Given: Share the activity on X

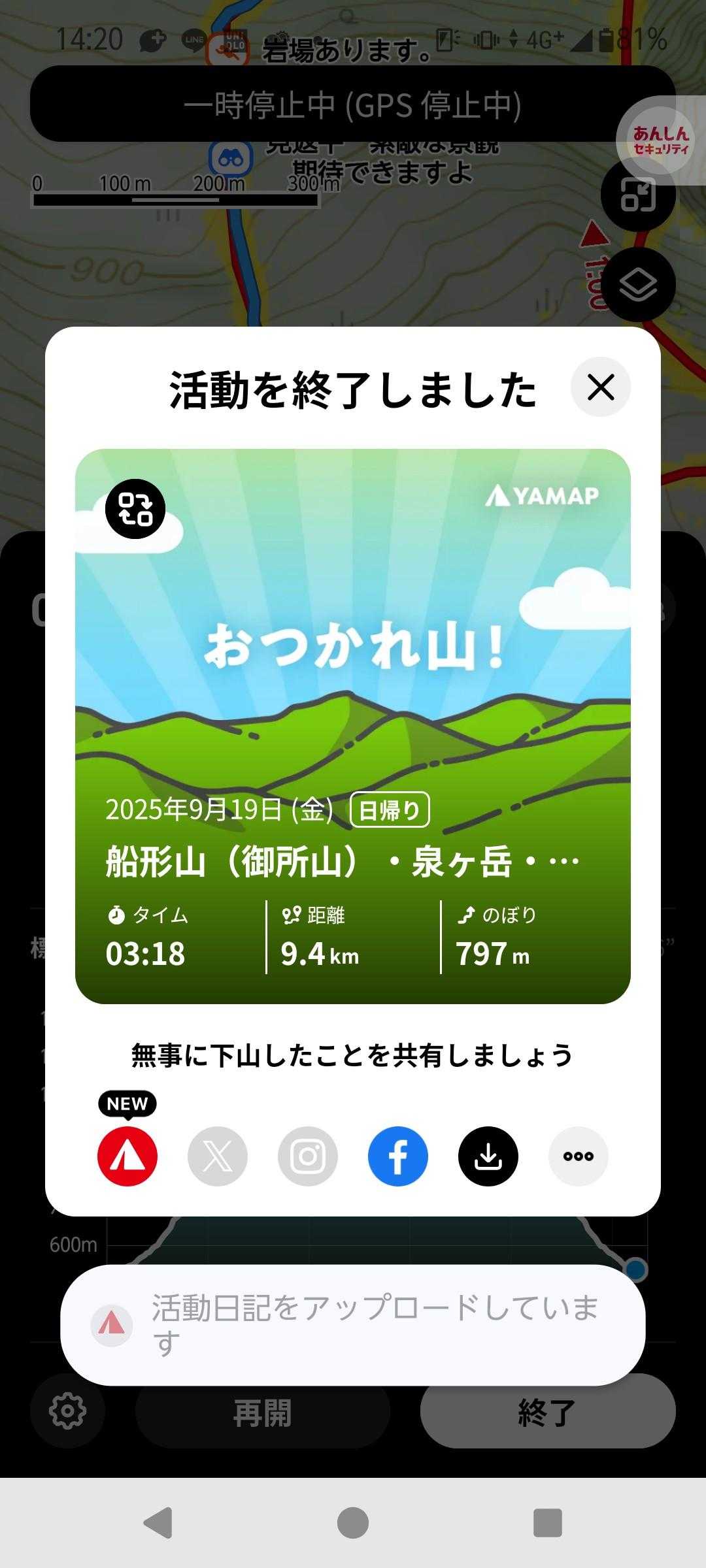Looking at the screenshot, I should point(218,1156).
